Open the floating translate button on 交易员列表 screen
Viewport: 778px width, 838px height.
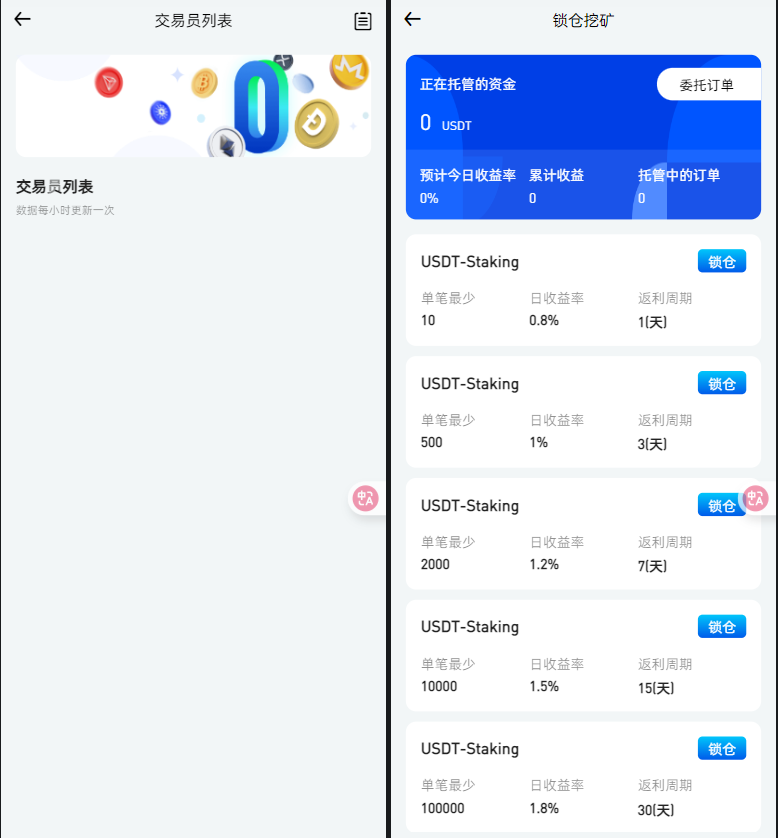[366, 497]
